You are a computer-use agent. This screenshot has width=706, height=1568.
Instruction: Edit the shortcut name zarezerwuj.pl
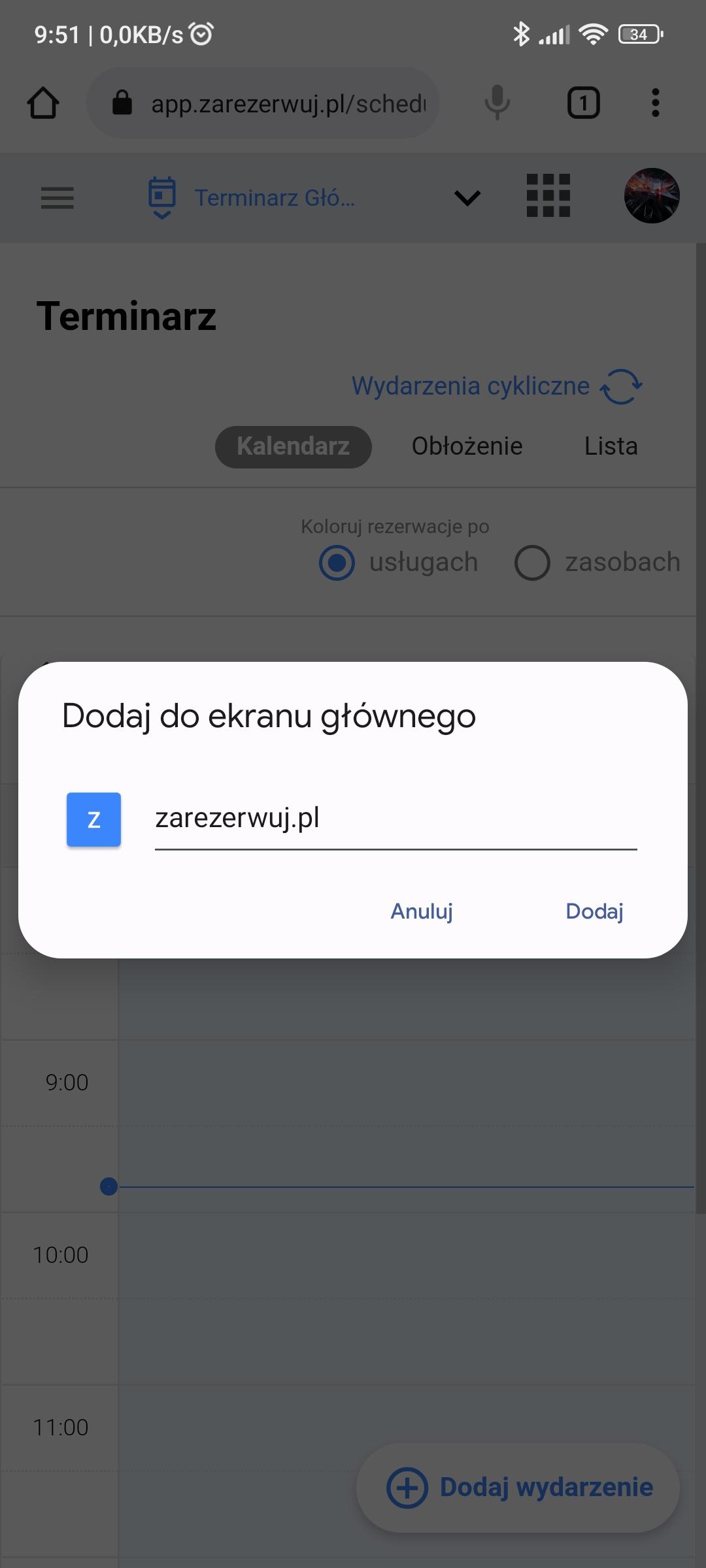pos(395,819)
